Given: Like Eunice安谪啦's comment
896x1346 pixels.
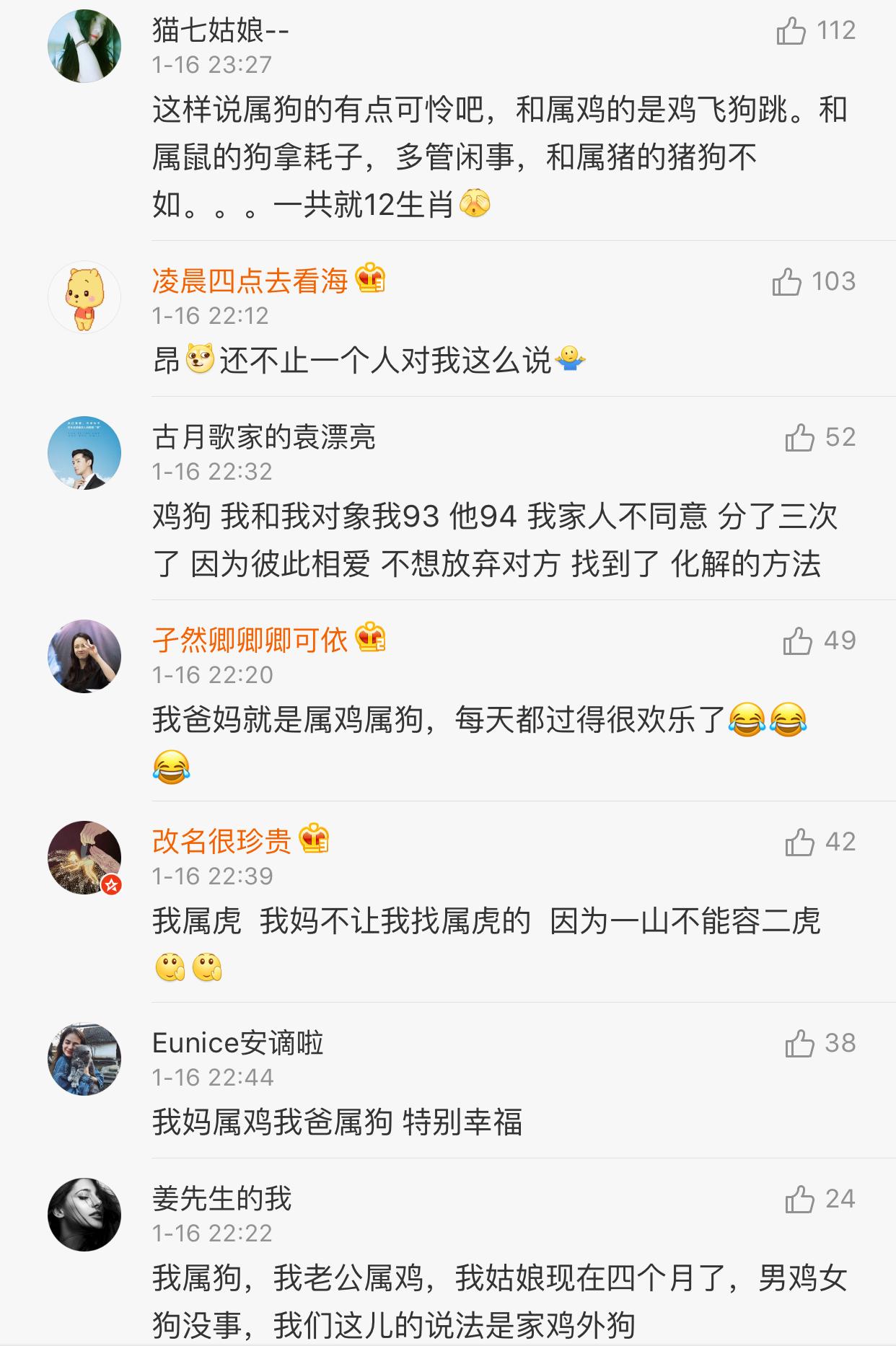Looking at the screenshot, I should pos(799,1043).
